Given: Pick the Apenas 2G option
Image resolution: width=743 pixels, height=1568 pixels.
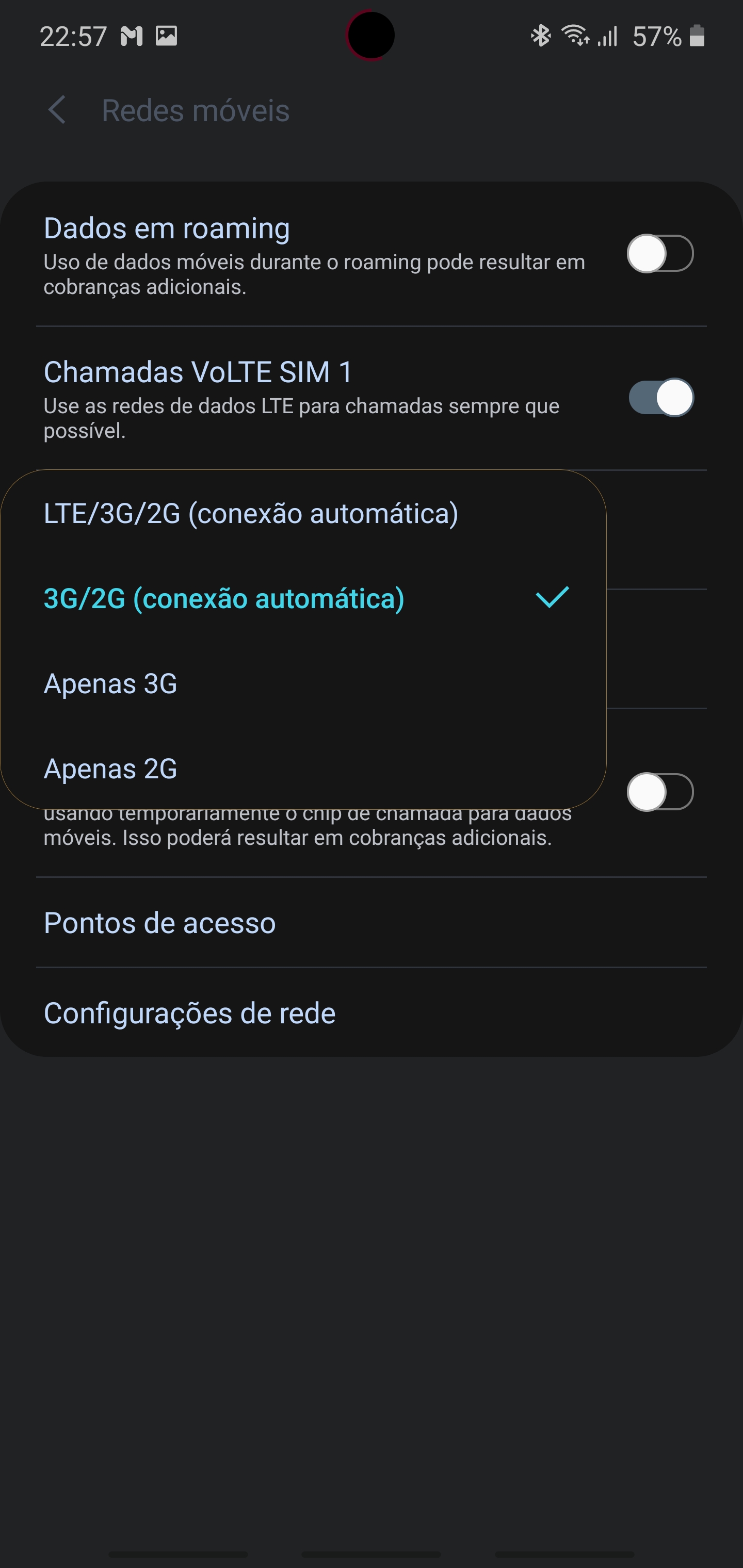Looking at the screenshot, I should (303, 769).
